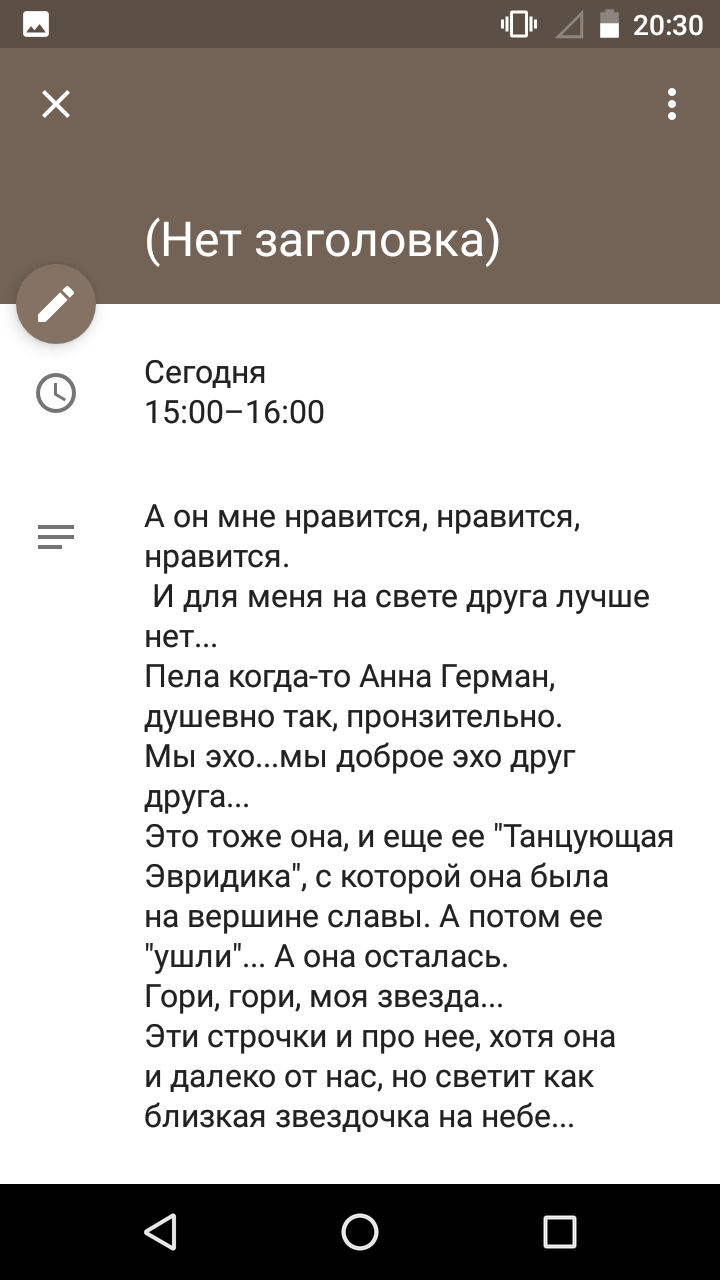The width and height of the screenshot is (720, 1280).
Task: Tap the pencil edit event button
Action: [x=56, y=304]
